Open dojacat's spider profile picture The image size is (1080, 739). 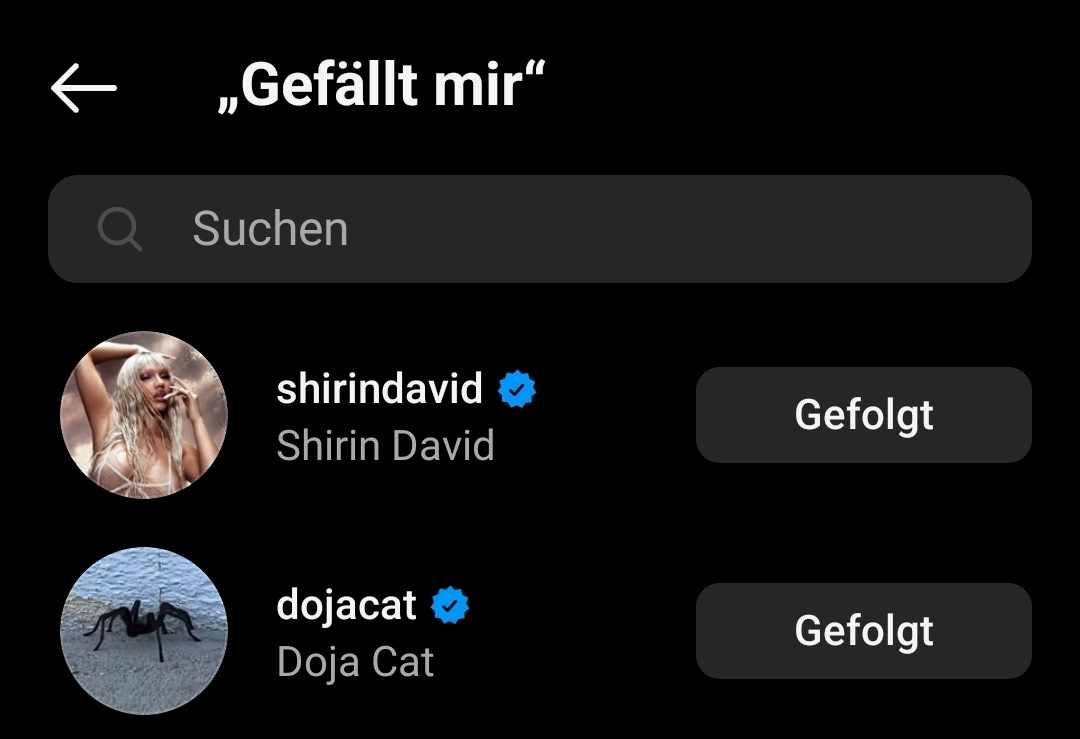tap(144, 630)
